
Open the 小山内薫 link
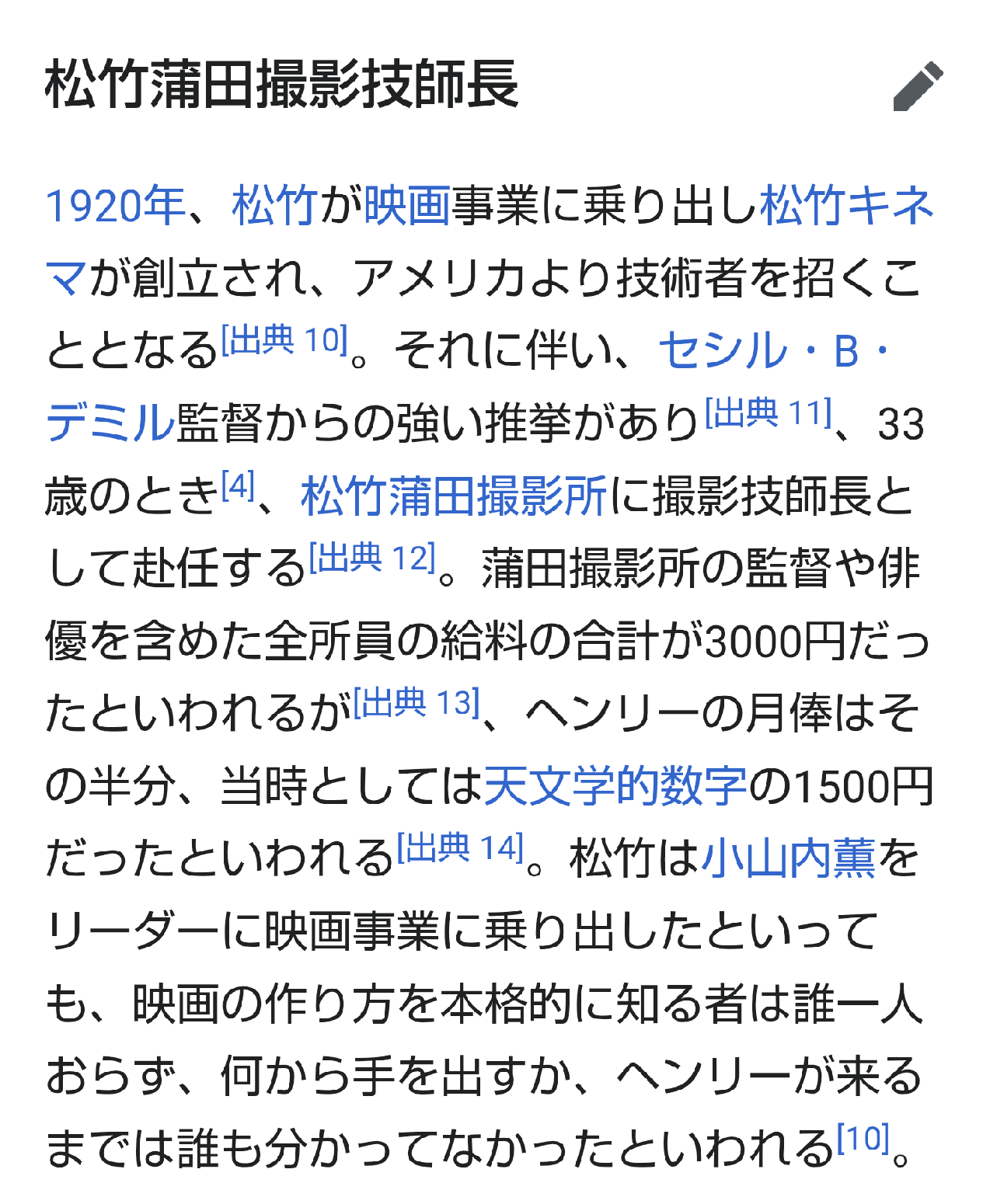(x=788, y=859)
